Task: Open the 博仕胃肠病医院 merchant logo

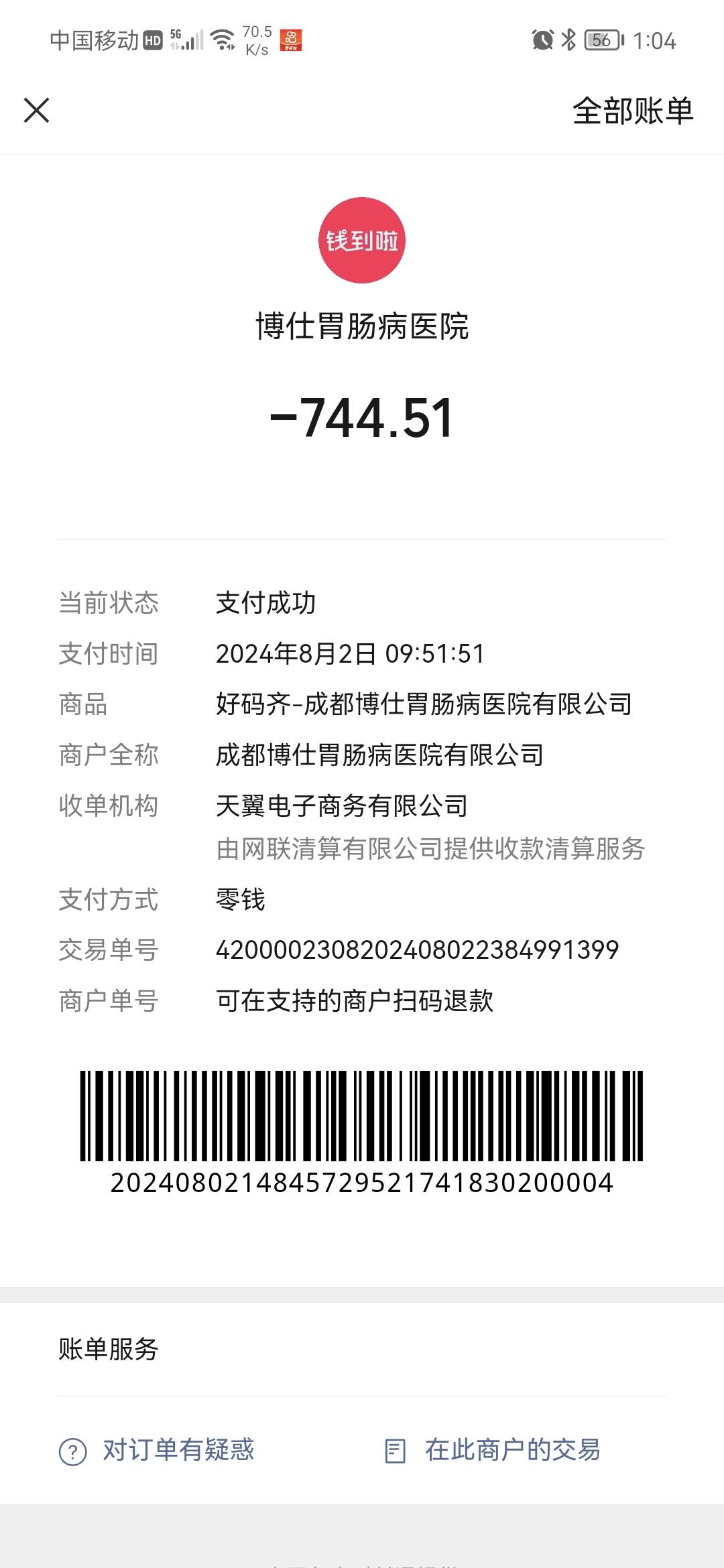Action: point(362,240)
